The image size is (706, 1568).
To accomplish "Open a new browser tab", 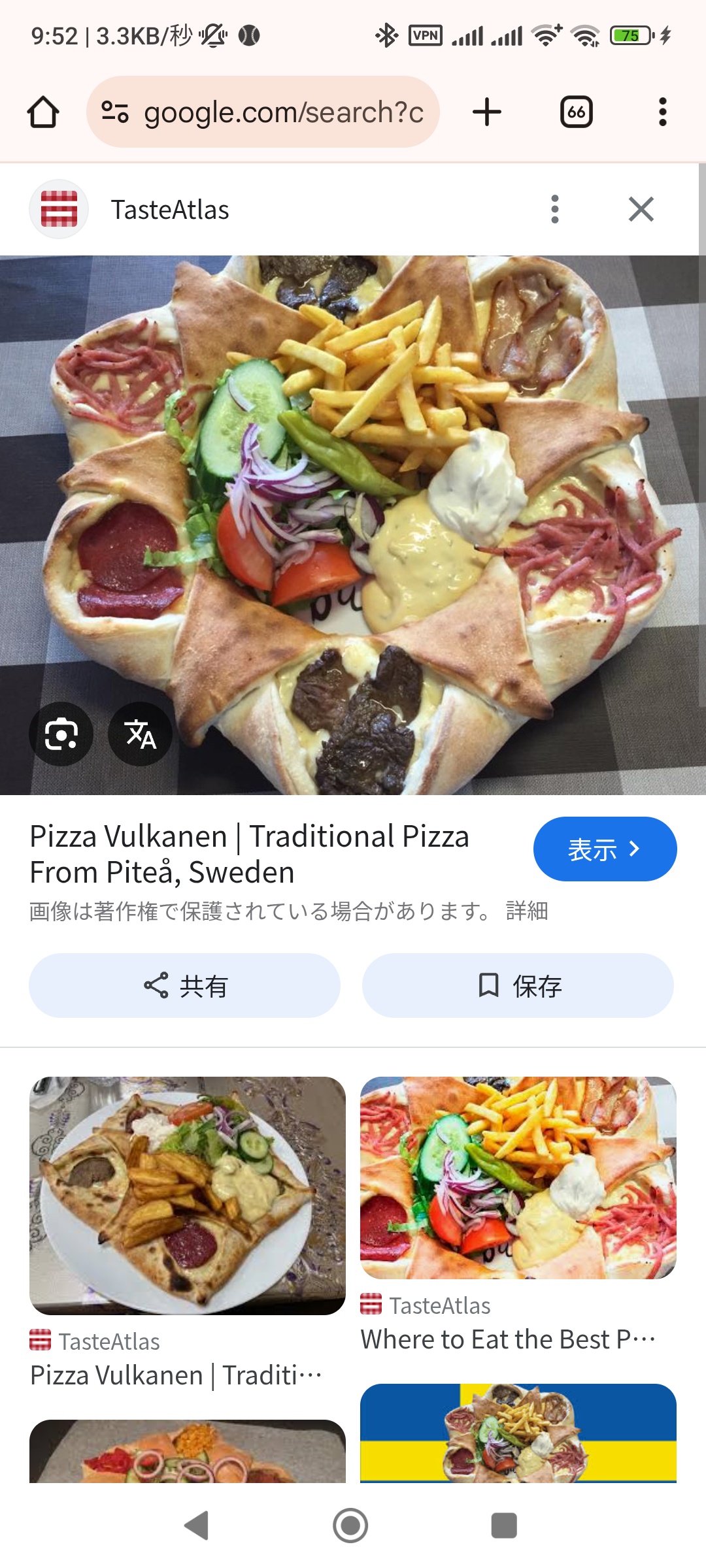I will coord(487,112).
